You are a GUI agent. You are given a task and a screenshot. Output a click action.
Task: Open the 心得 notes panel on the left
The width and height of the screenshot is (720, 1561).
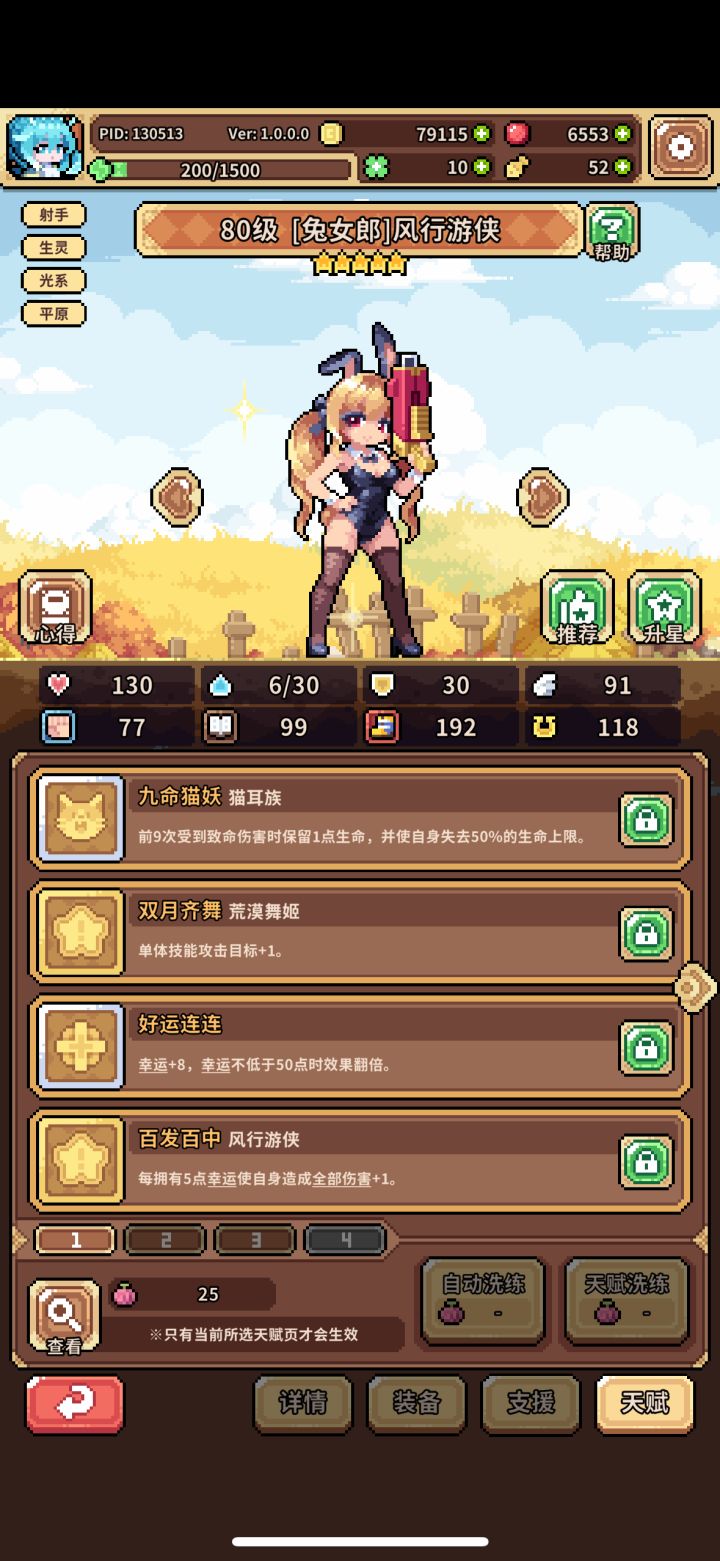click(55, 606)
